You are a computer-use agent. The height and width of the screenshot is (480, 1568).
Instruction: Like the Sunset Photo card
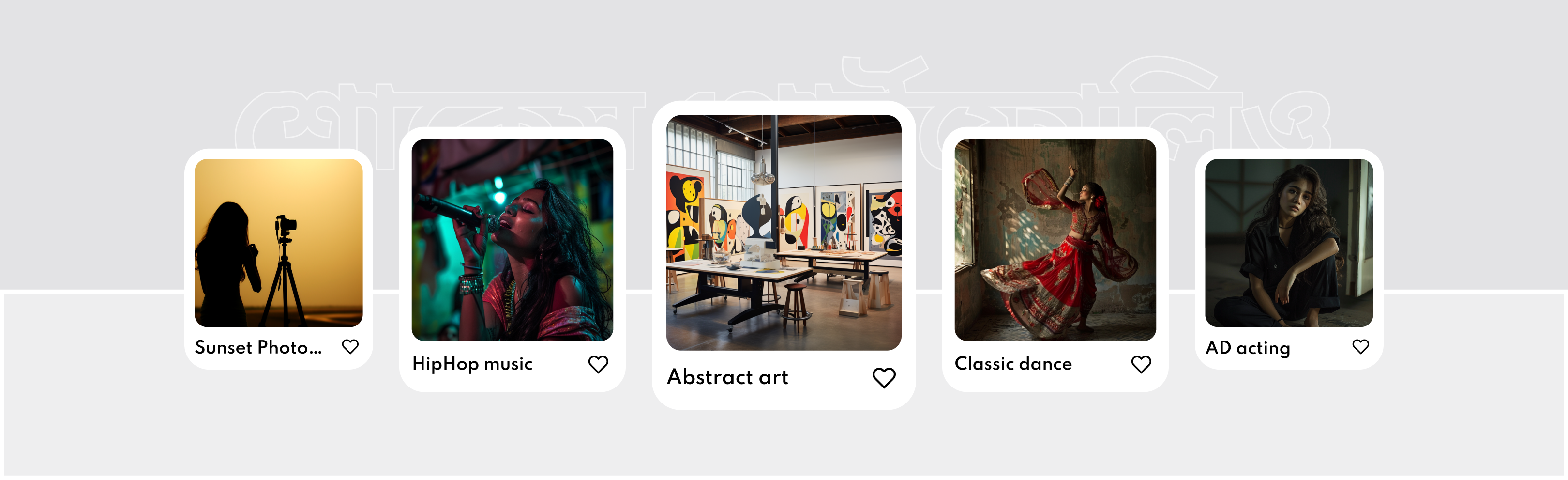(350, 347)
